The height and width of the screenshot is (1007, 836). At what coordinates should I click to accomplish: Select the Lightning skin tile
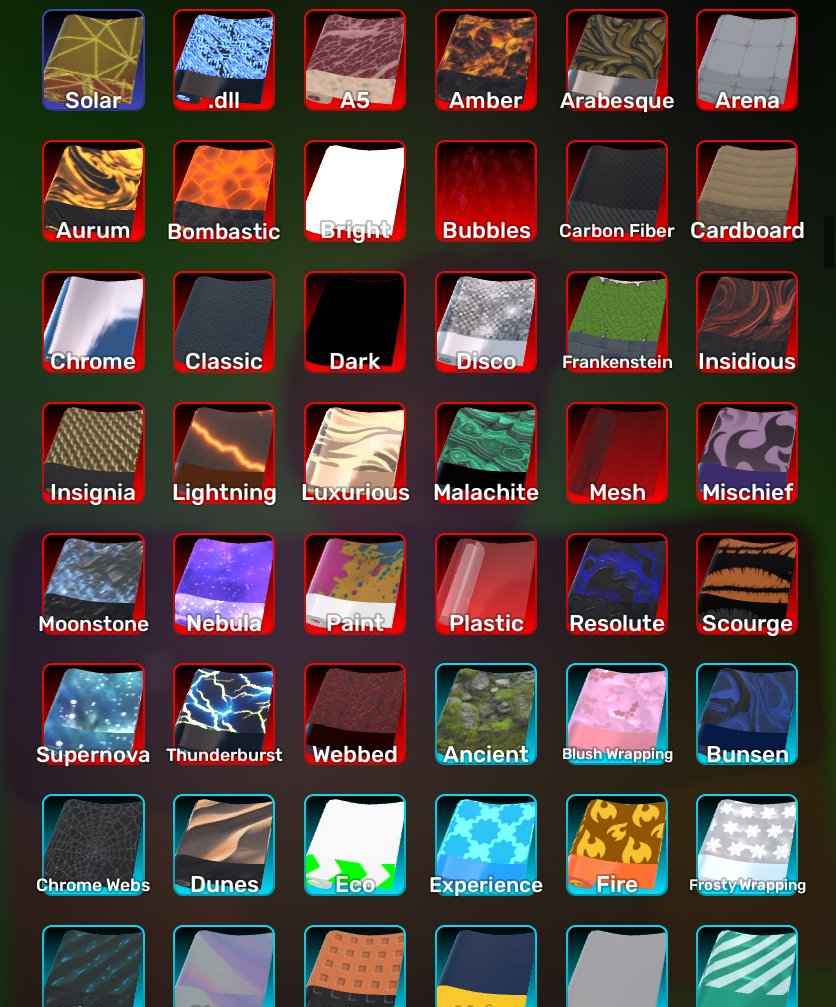click(x=224, y=453)
